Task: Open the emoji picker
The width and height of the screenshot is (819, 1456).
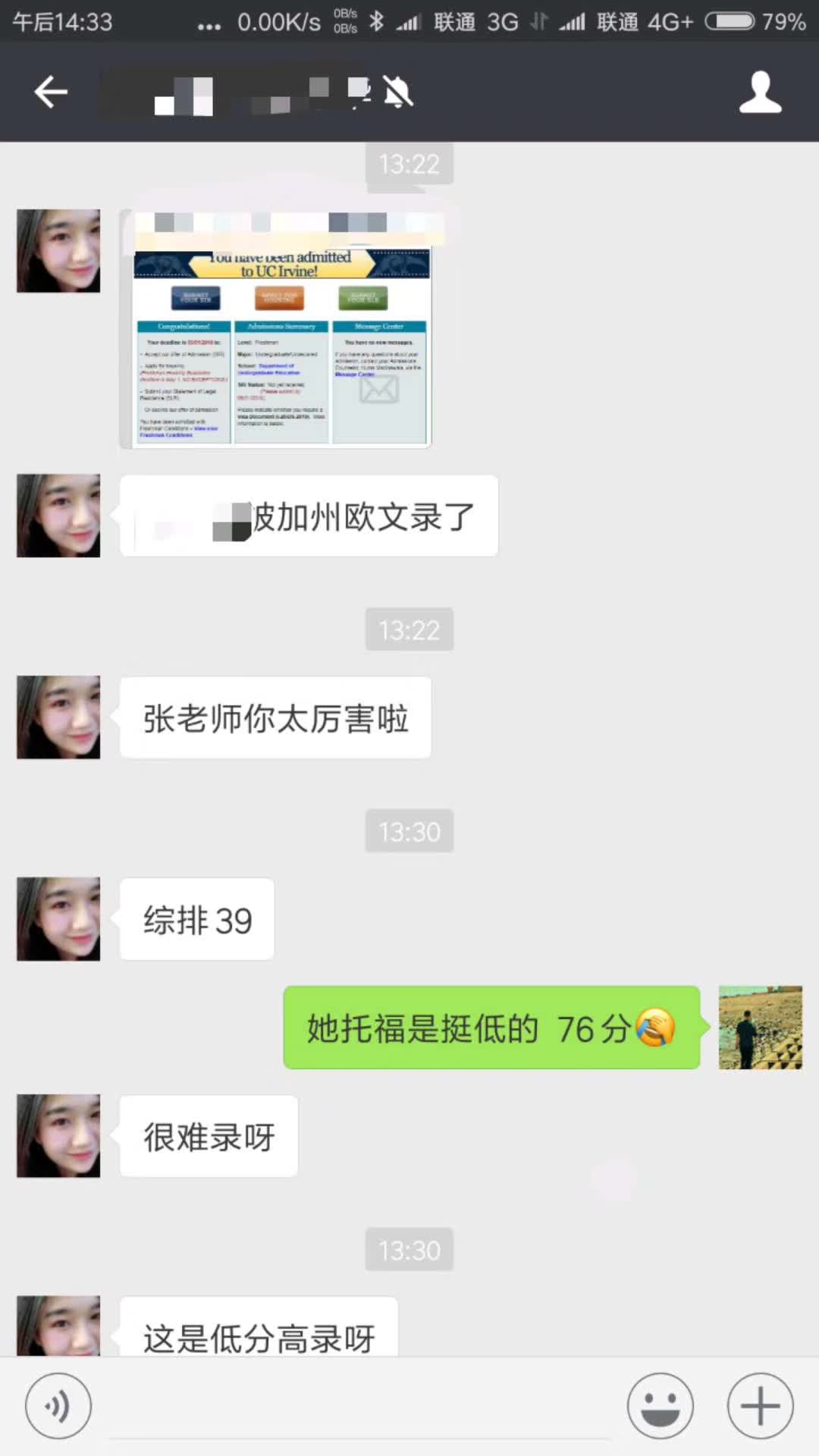Action: (660, 1405)
